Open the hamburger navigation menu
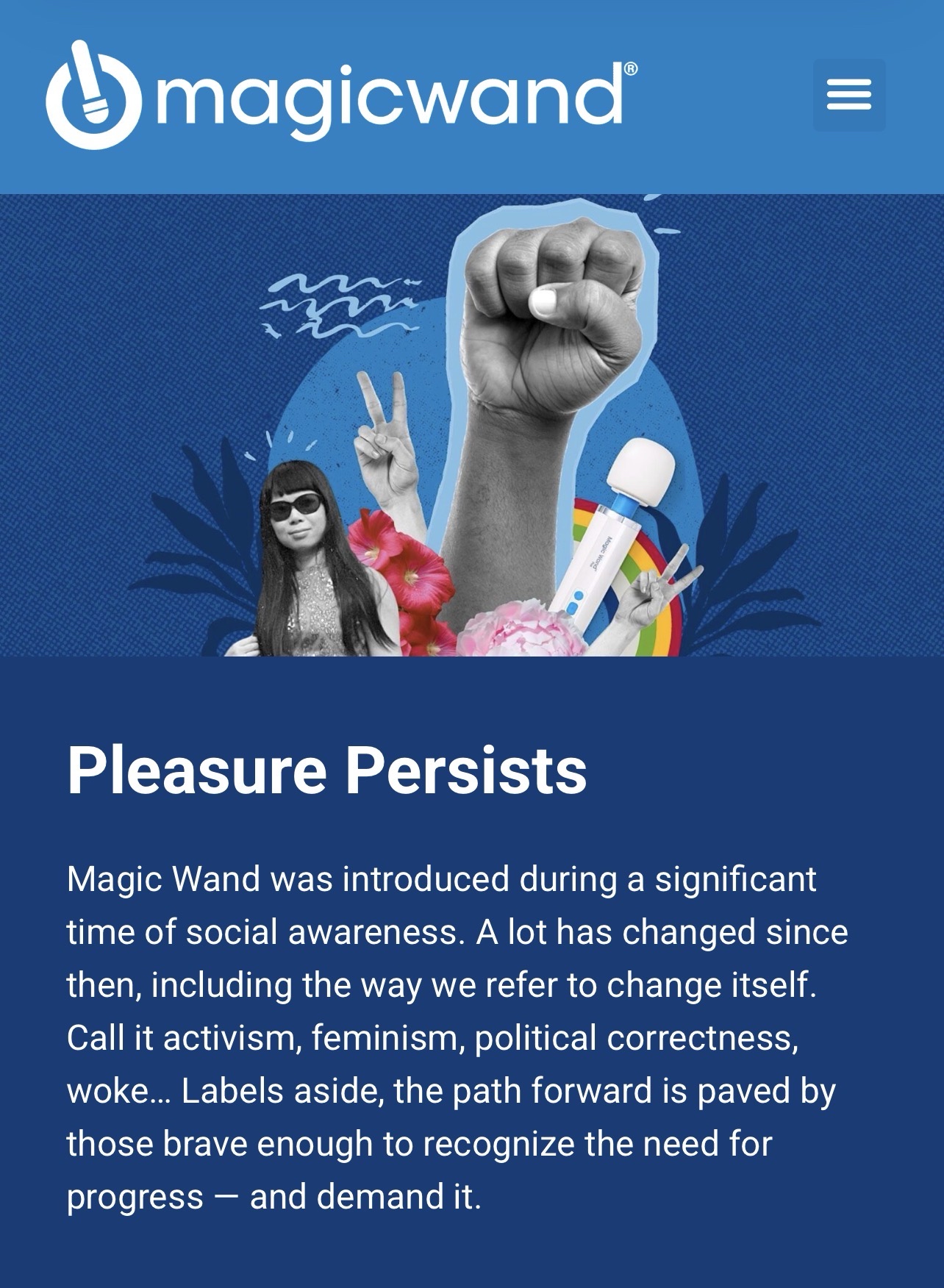The height and width of the screenshot is (1288, 944). pos(849,96)
